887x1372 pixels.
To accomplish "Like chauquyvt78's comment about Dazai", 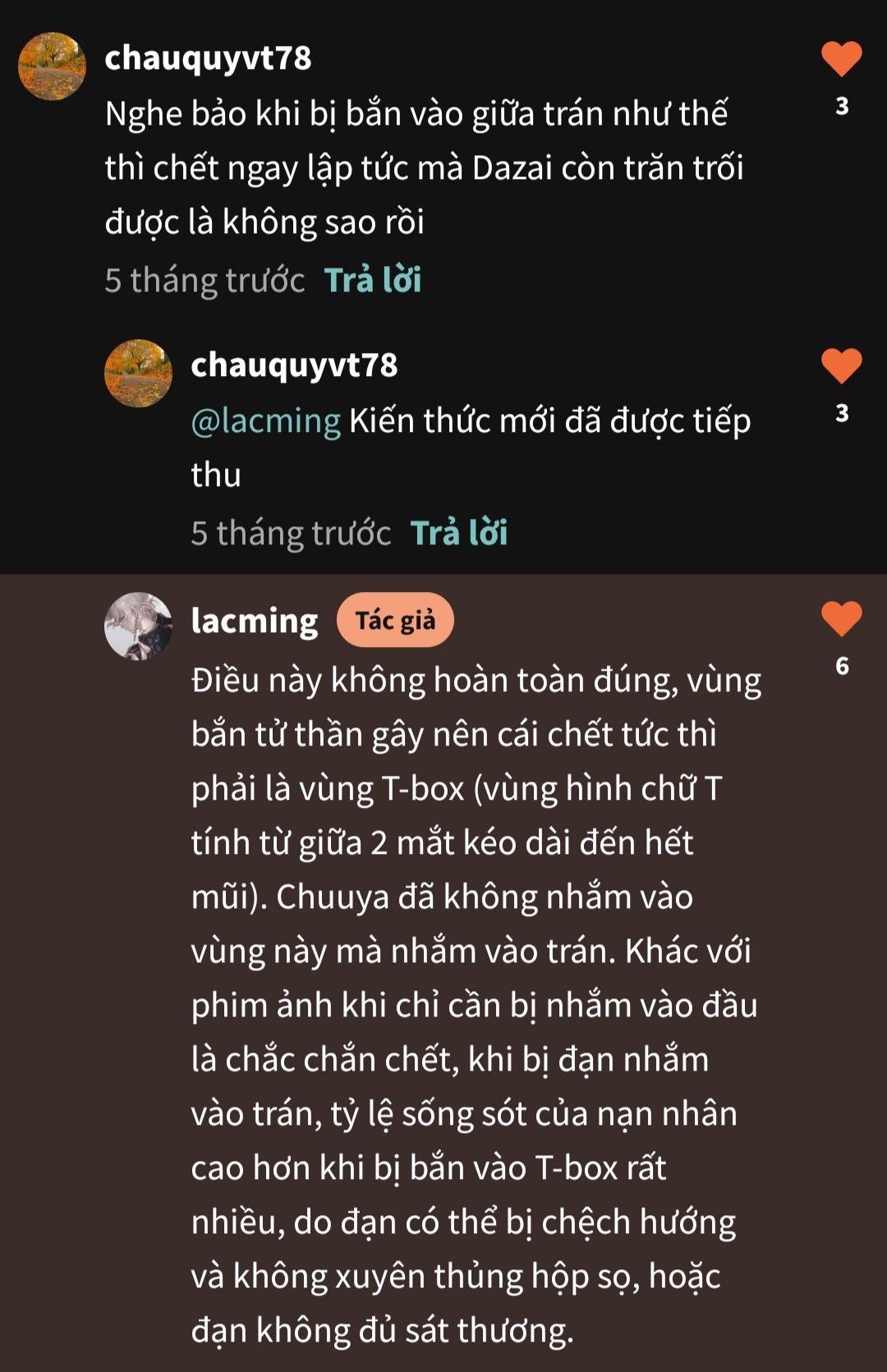I will pos(841,59).
